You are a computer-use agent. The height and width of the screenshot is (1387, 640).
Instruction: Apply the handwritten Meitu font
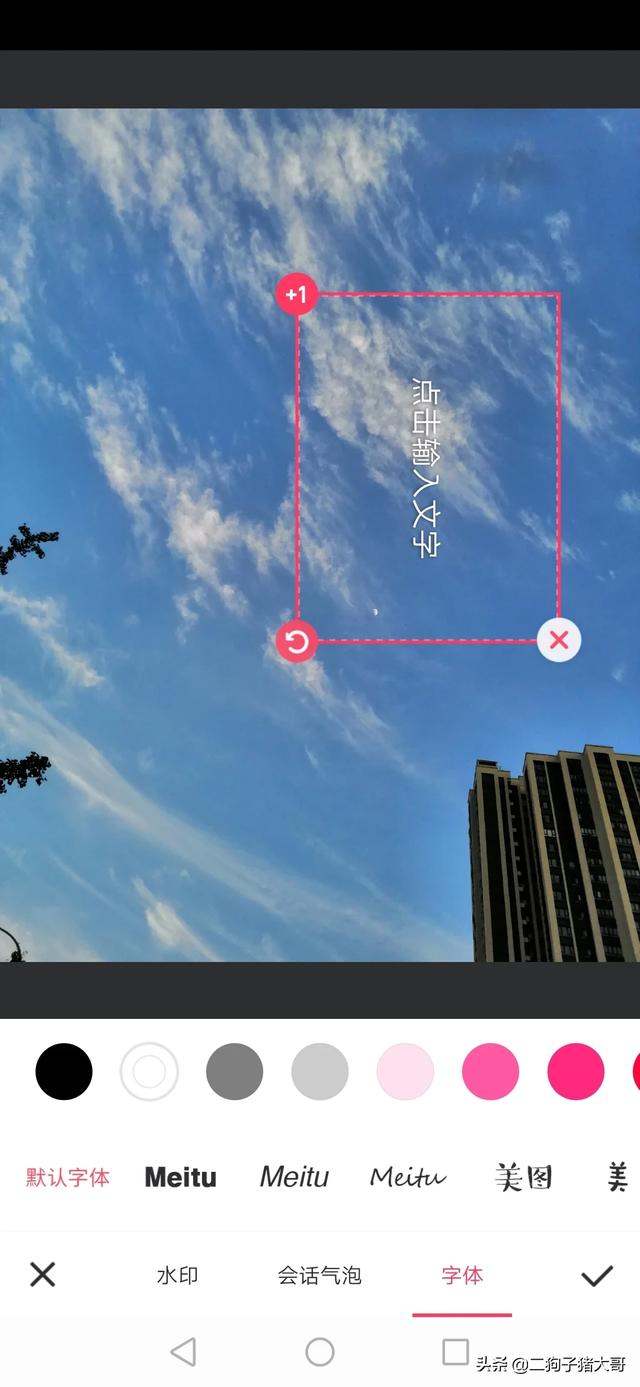pyautogui.click(x=408, y=1177)
